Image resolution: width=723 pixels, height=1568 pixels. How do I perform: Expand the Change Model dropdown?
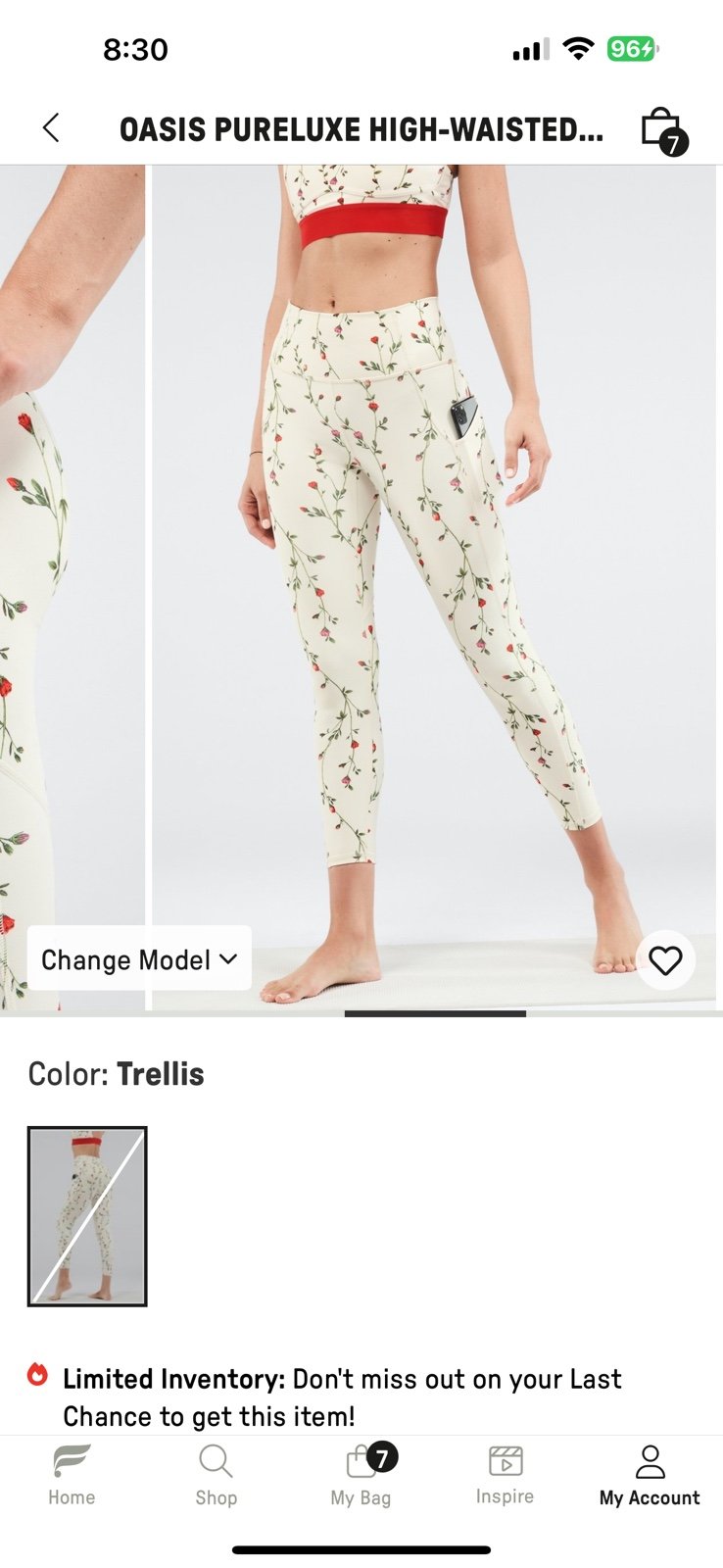click(139, 958)
